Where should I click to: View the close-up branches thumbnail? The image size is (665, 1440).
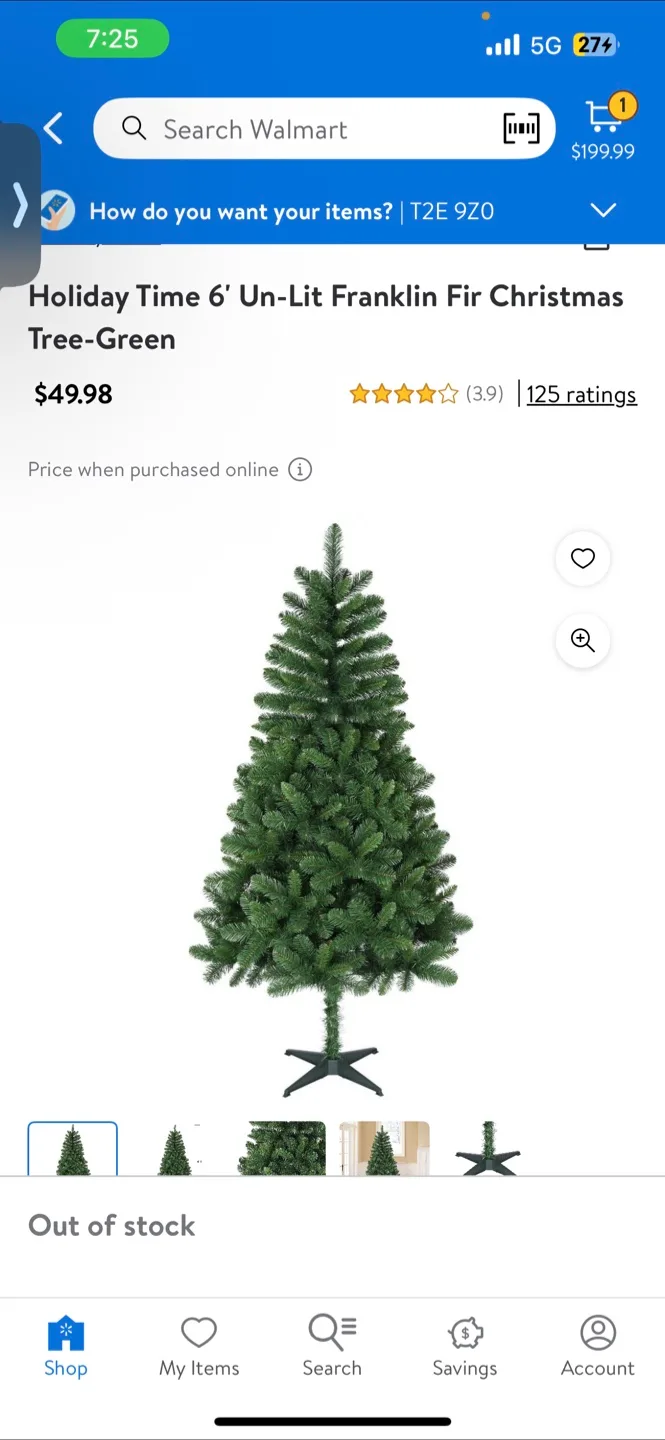(281, 1149)
